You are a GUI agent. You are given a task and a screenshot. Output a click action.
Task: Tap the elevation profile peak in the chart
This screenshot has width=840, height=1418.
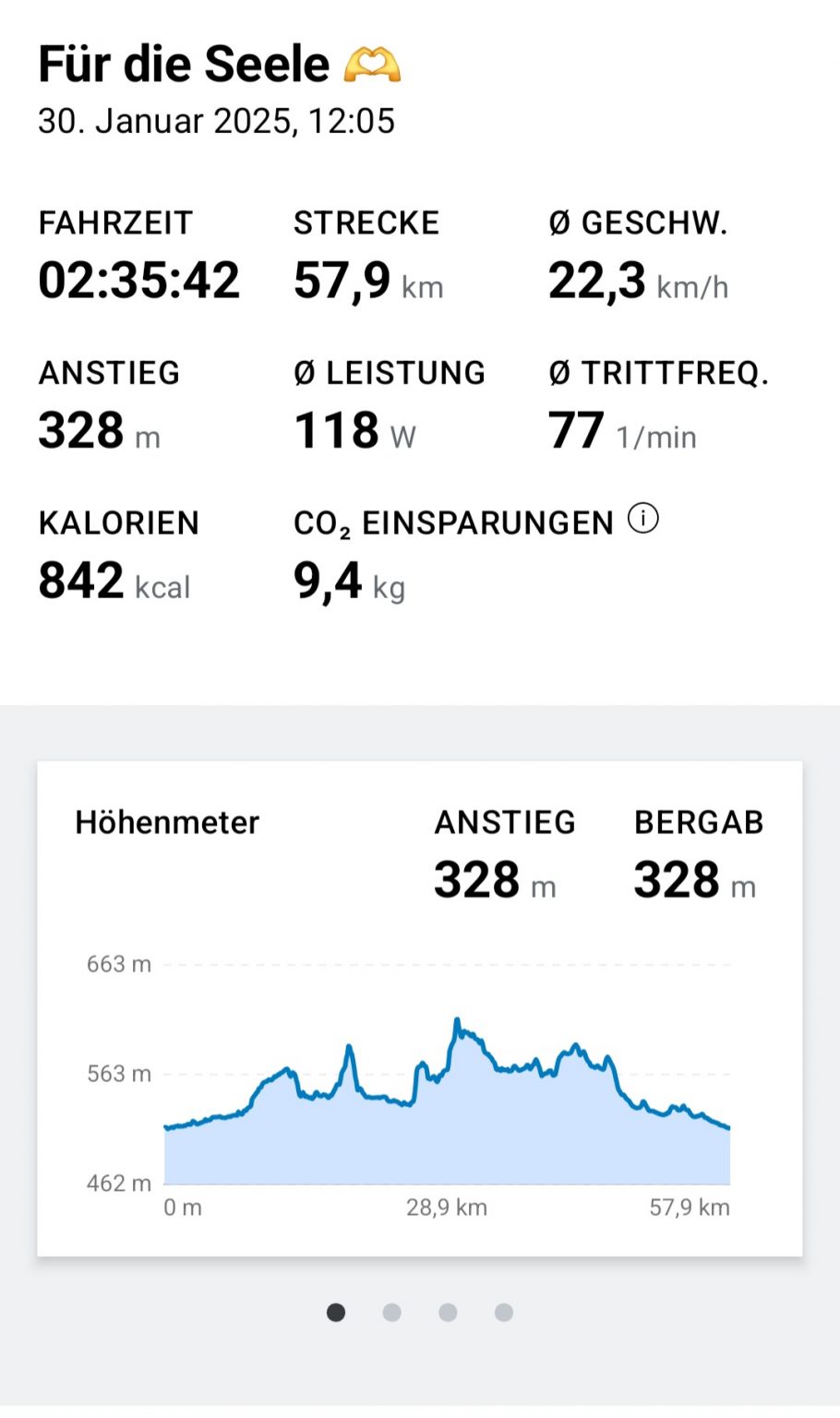(x=457, y=1018)
